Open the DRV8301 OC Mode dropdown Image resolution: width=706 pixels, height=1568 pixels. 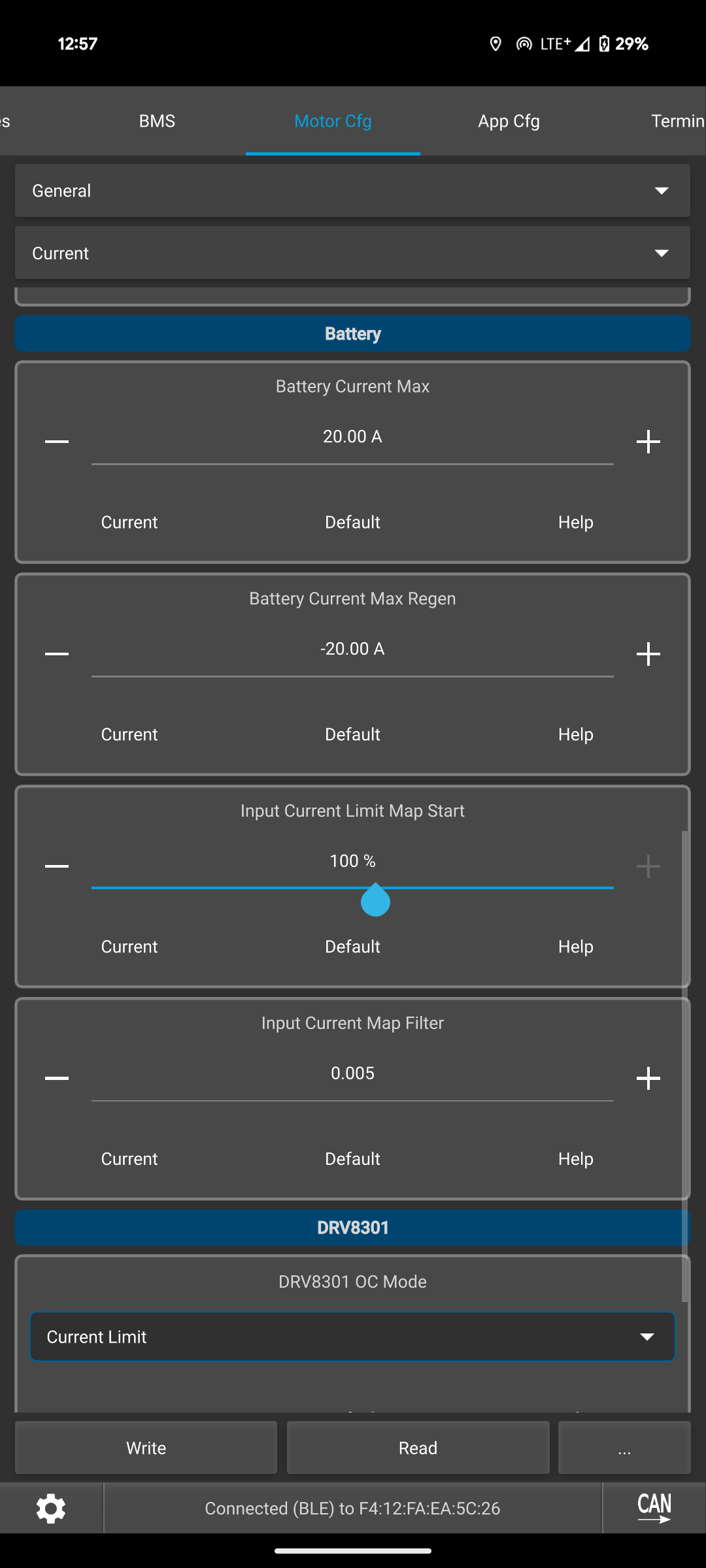click(352, 1337)
